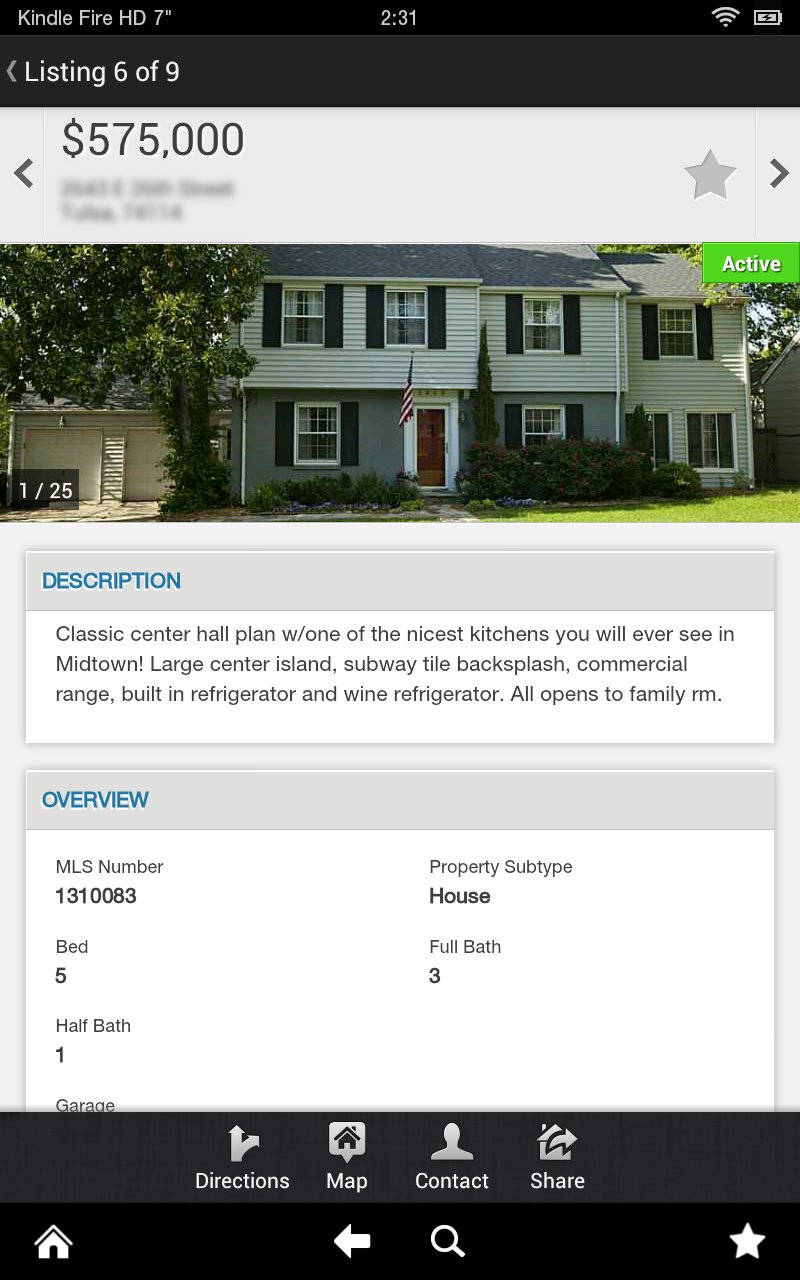Tap the $575,000 price label
800x1280 pixels.
click(x=154, y=139)
